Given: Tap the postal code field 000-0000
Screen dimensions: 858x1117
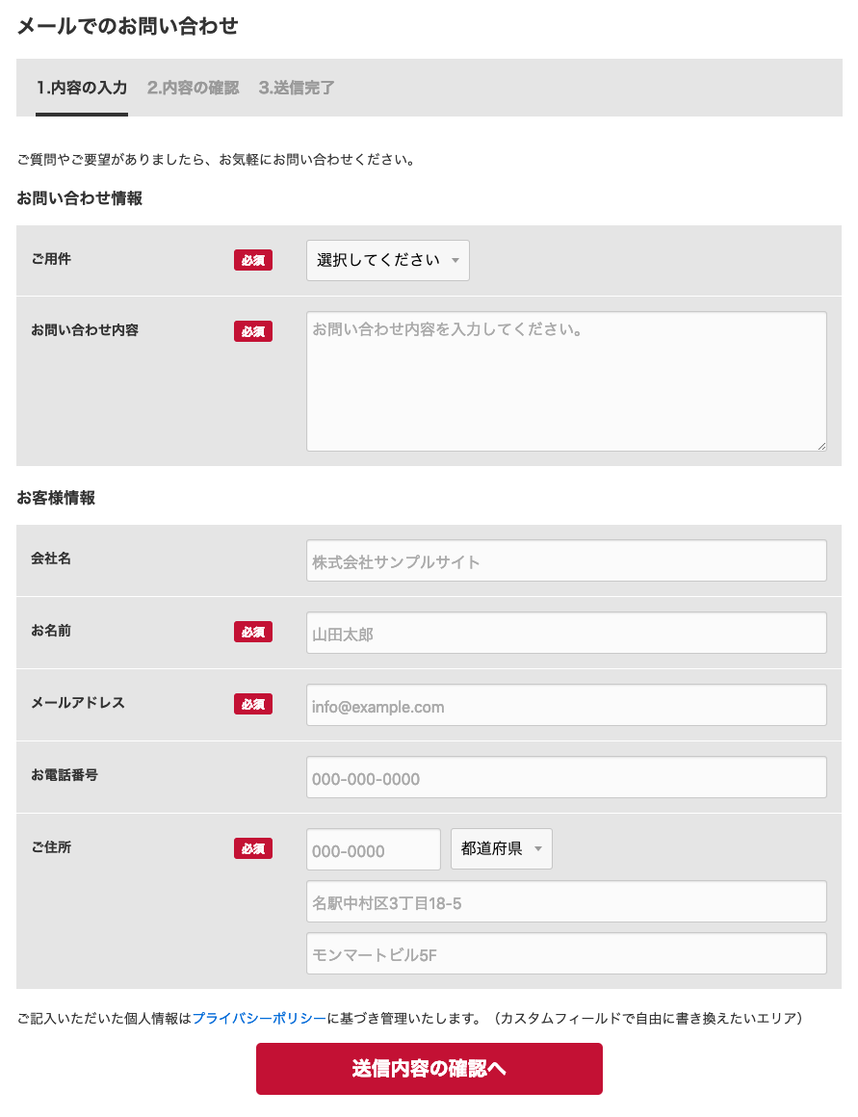Looking at the screenshot, I should (373, 850).
